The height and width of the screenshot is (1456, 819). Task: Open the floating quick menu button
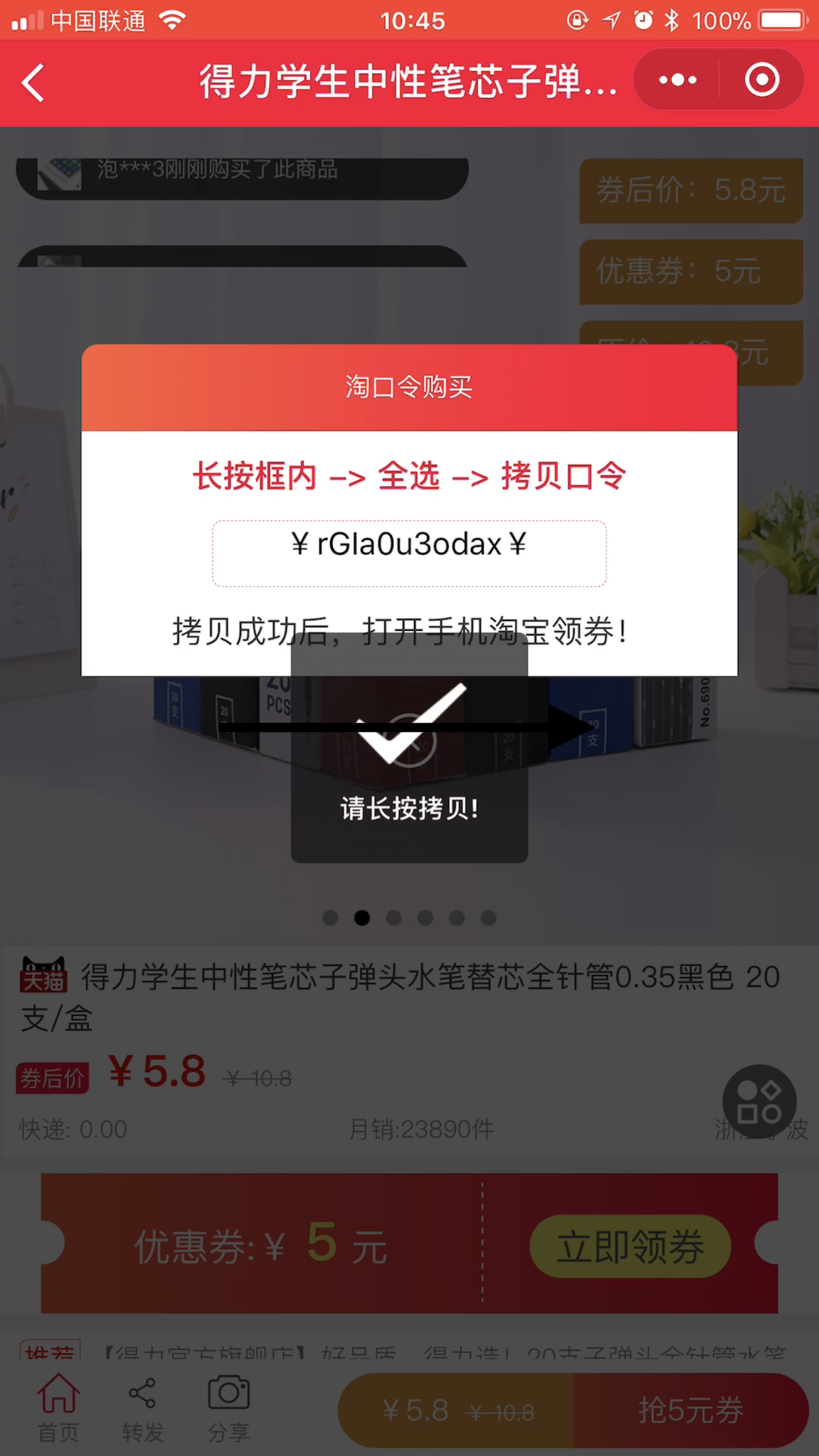point(759,1101)
